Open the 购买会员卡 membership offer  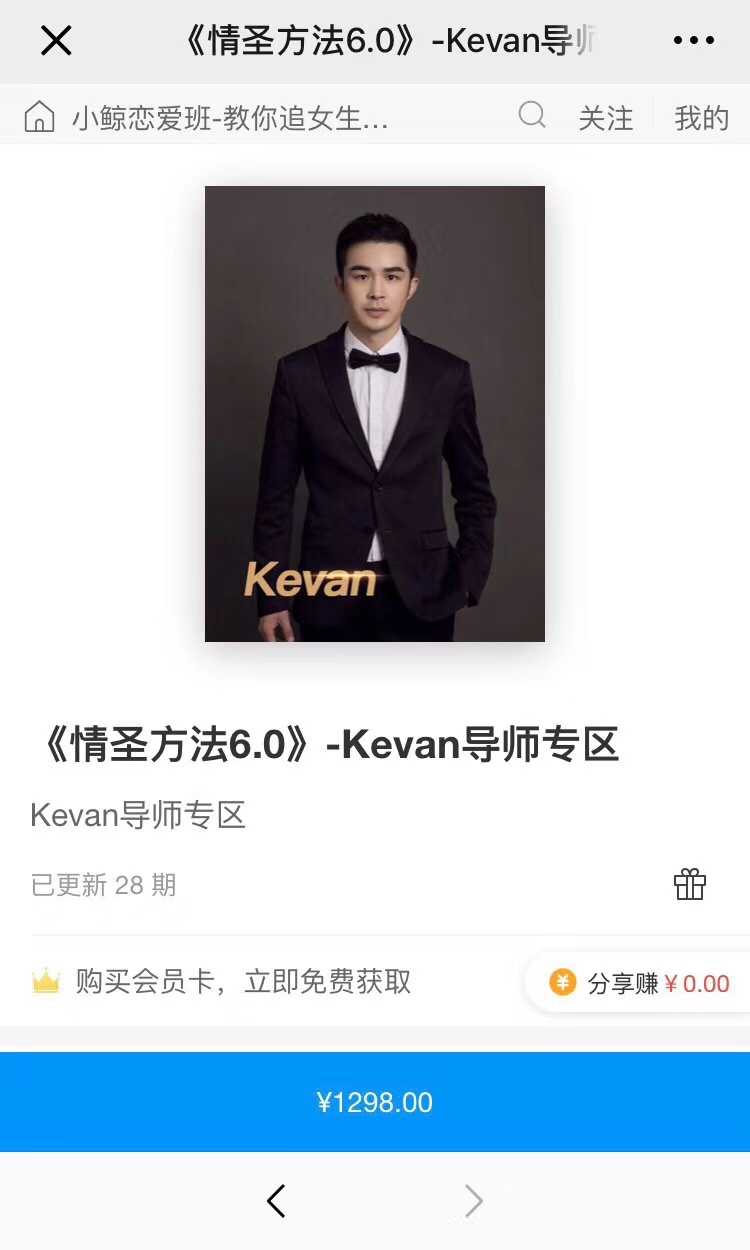244,982
